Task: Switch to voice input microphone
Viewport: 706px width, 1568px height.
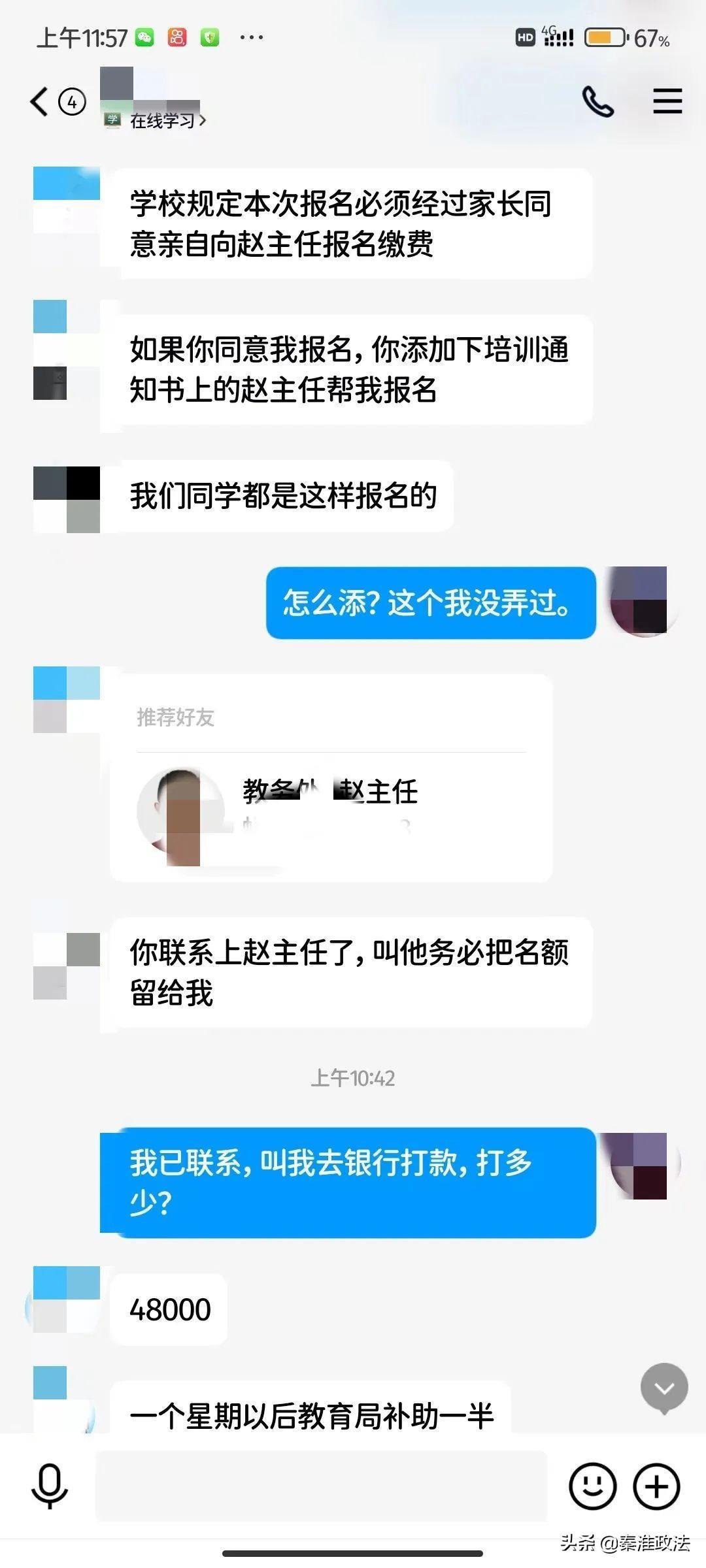Action: tap(50, 1486)
